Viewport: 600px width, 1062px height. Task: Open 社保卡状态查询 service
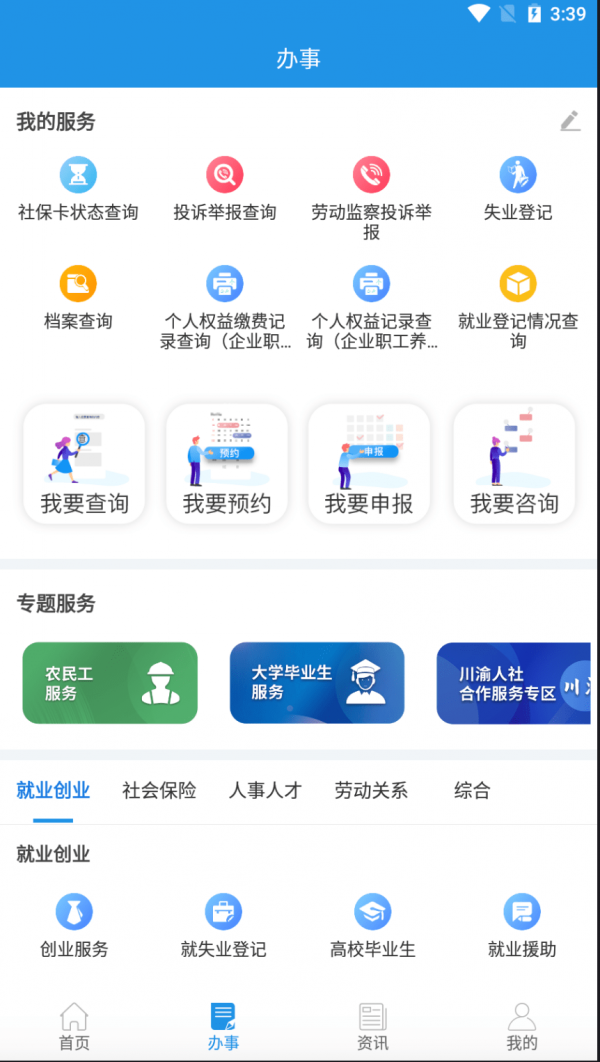pos(78,188)
